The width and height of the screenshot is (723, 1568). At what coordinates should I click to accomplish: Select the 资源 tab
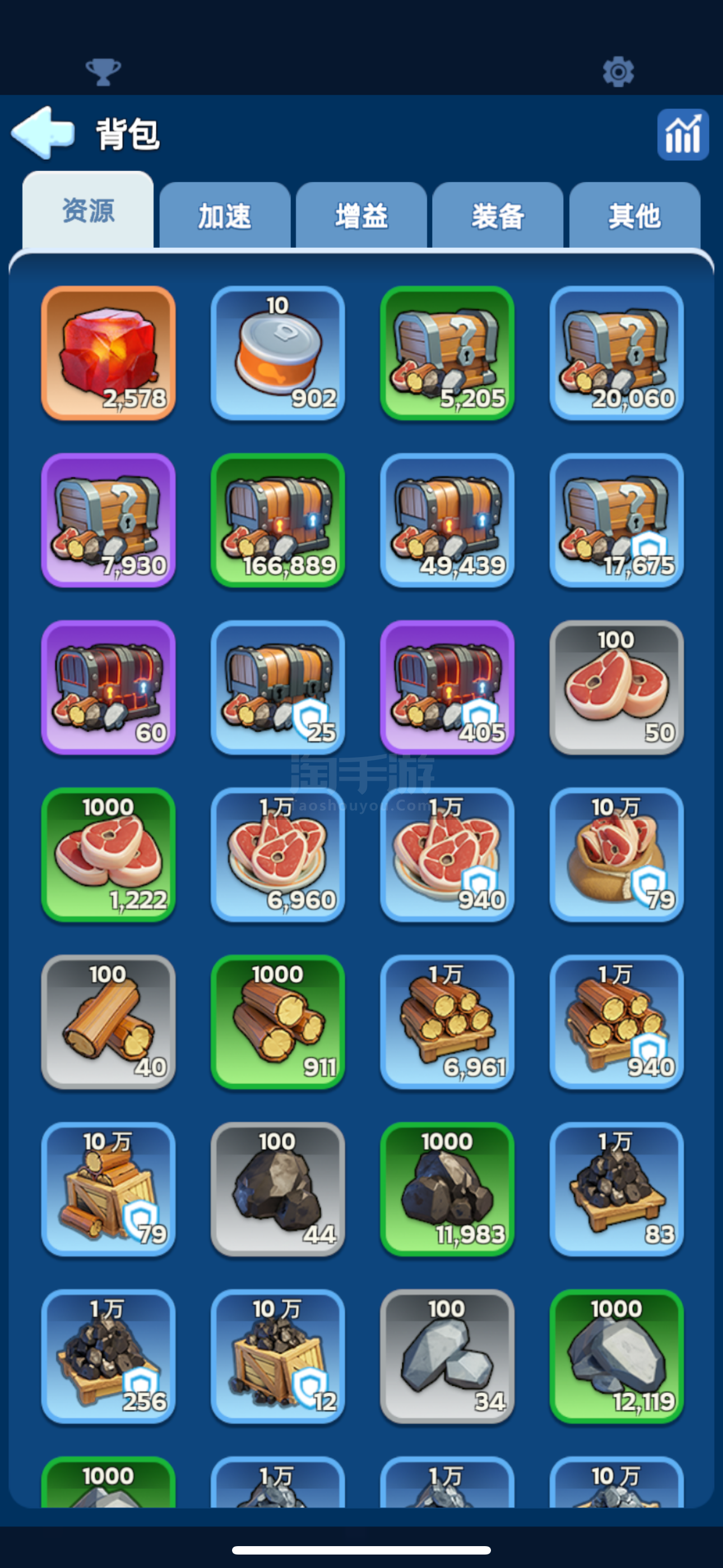[88, 211]
